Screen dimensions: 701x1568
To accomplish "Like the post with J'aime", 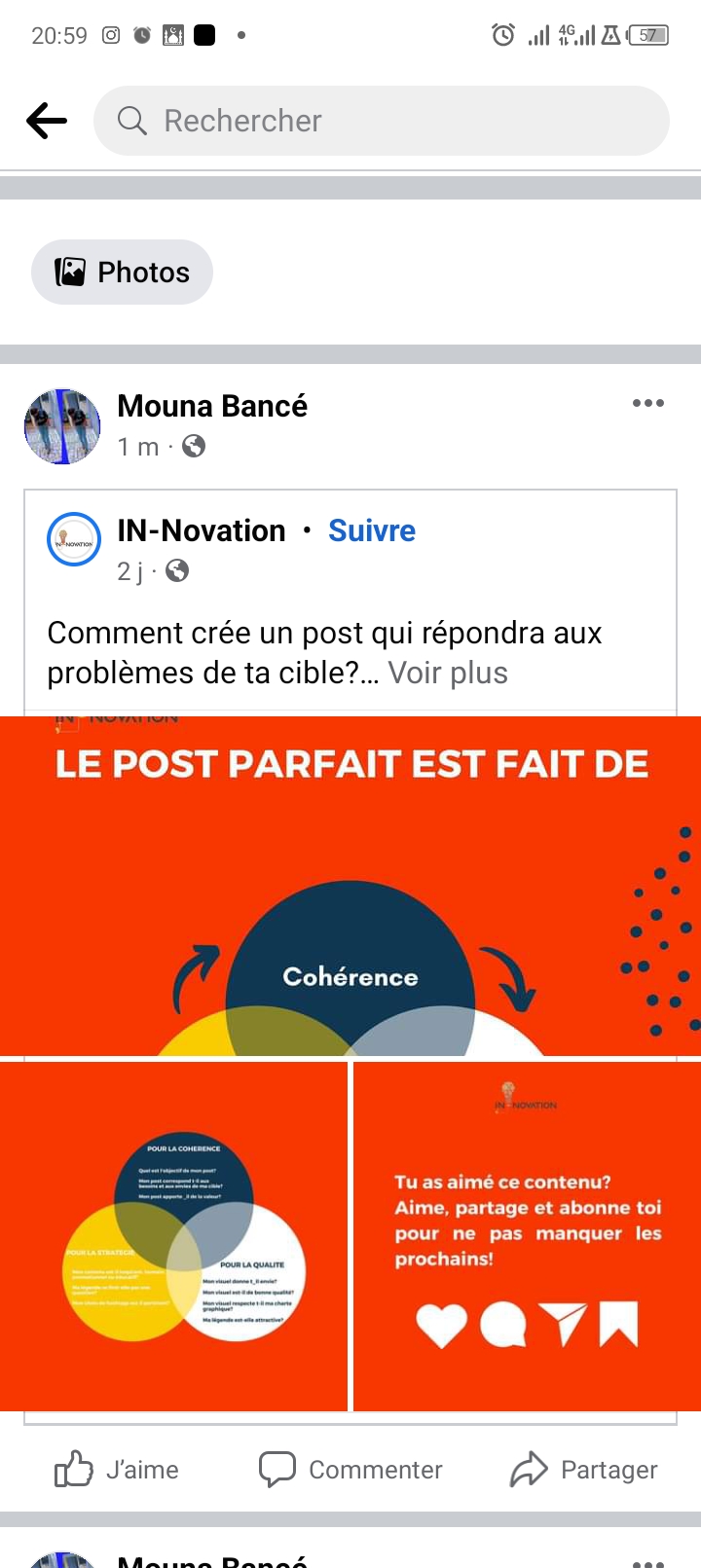I will pyautogui.click(x=117, y=1469).
